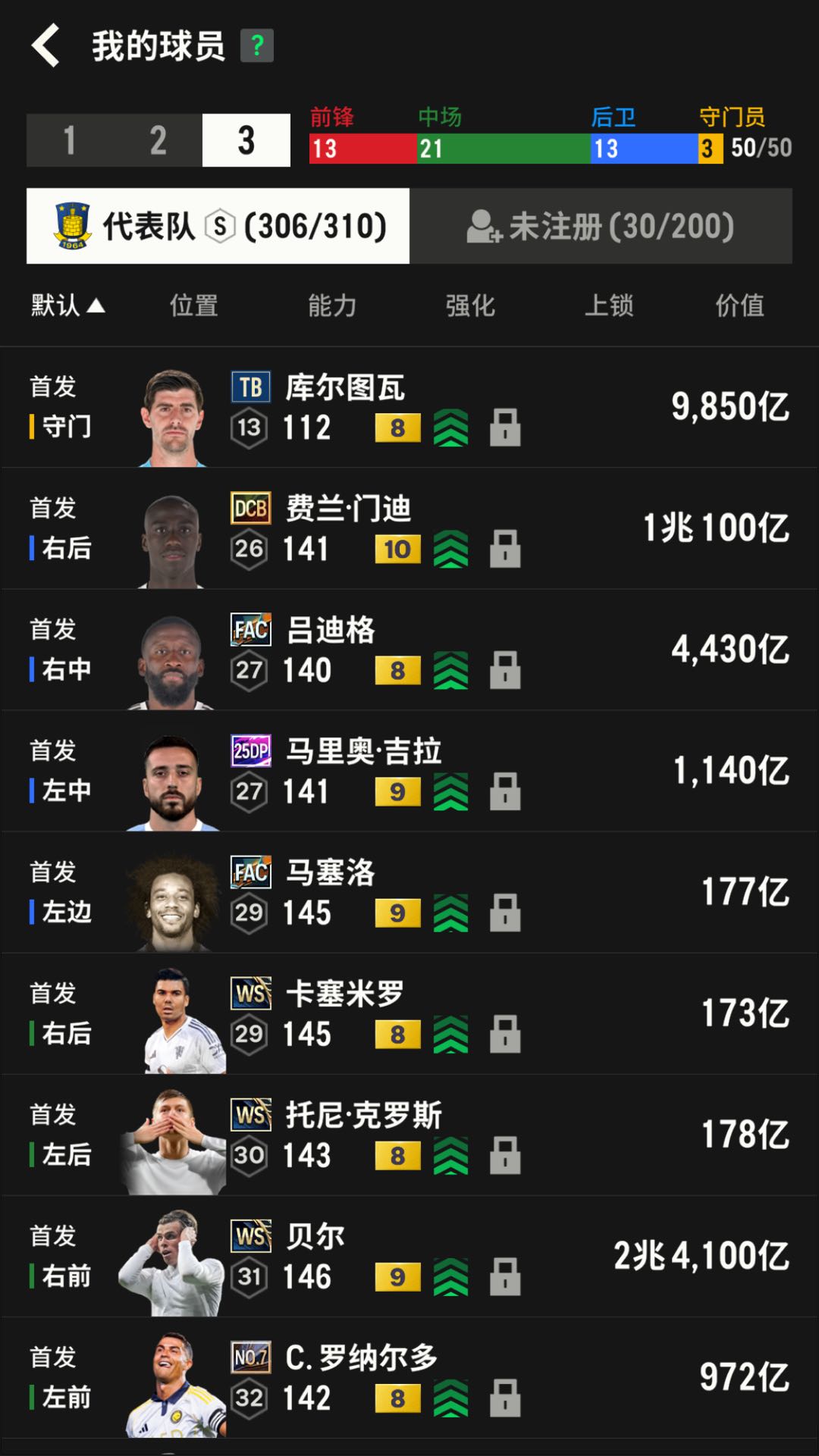The image size is (819, 1456).
Task: Sort the list by 位置
Action: [193, 305]
